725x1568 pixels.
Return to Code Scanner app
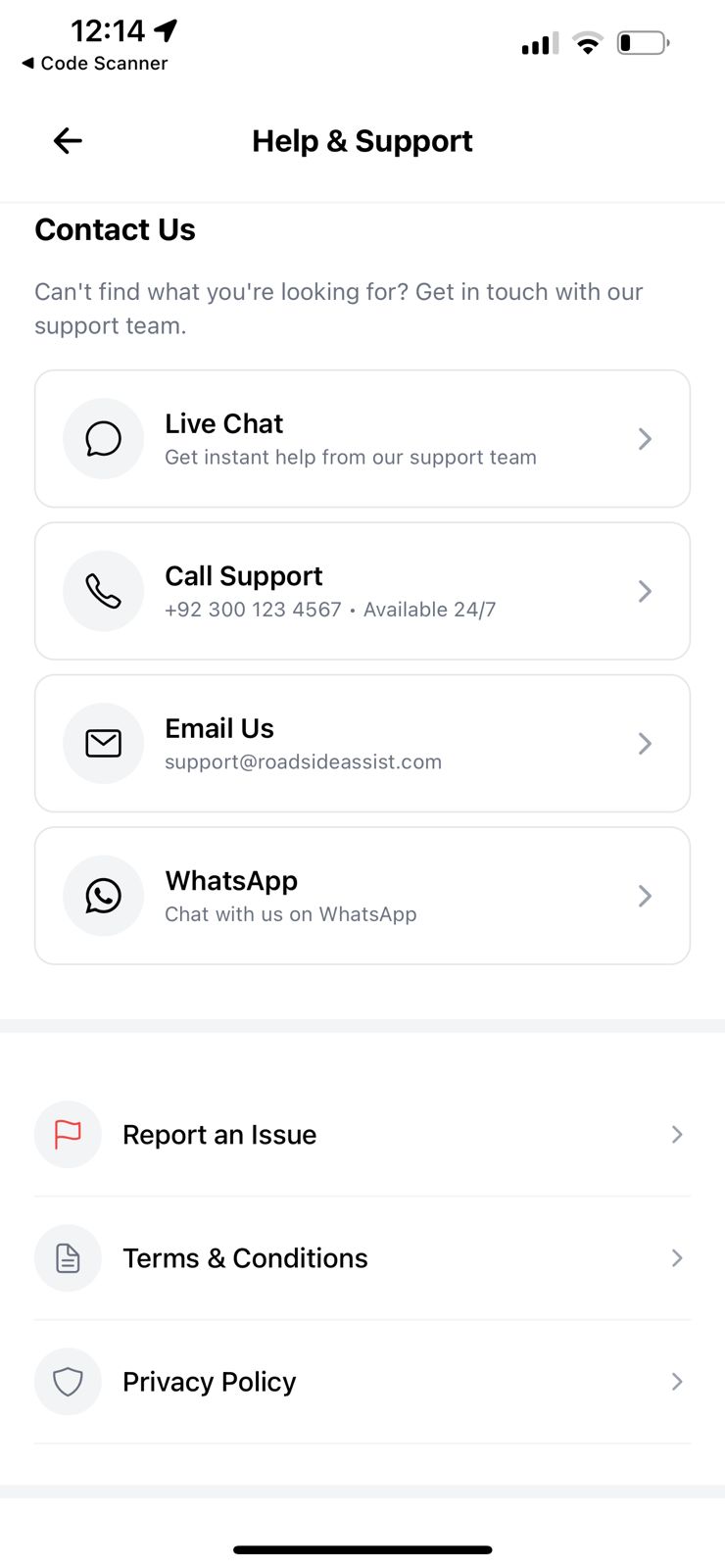coord(95,64)
